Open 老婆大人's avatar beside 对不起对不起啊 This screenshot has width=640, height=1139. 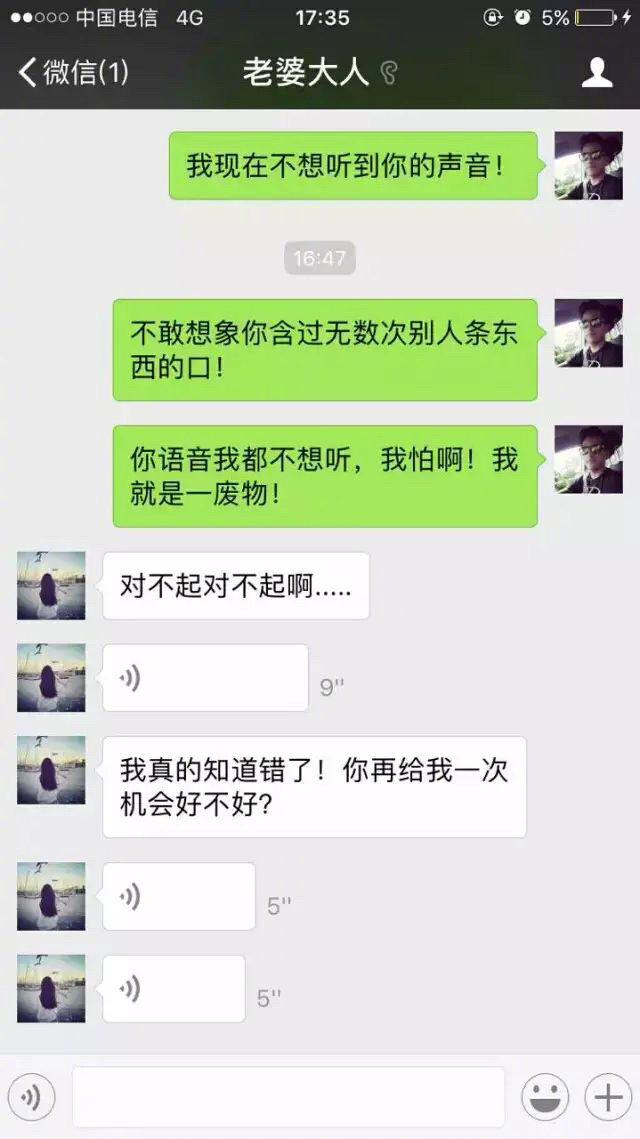[x=51, y=585]
